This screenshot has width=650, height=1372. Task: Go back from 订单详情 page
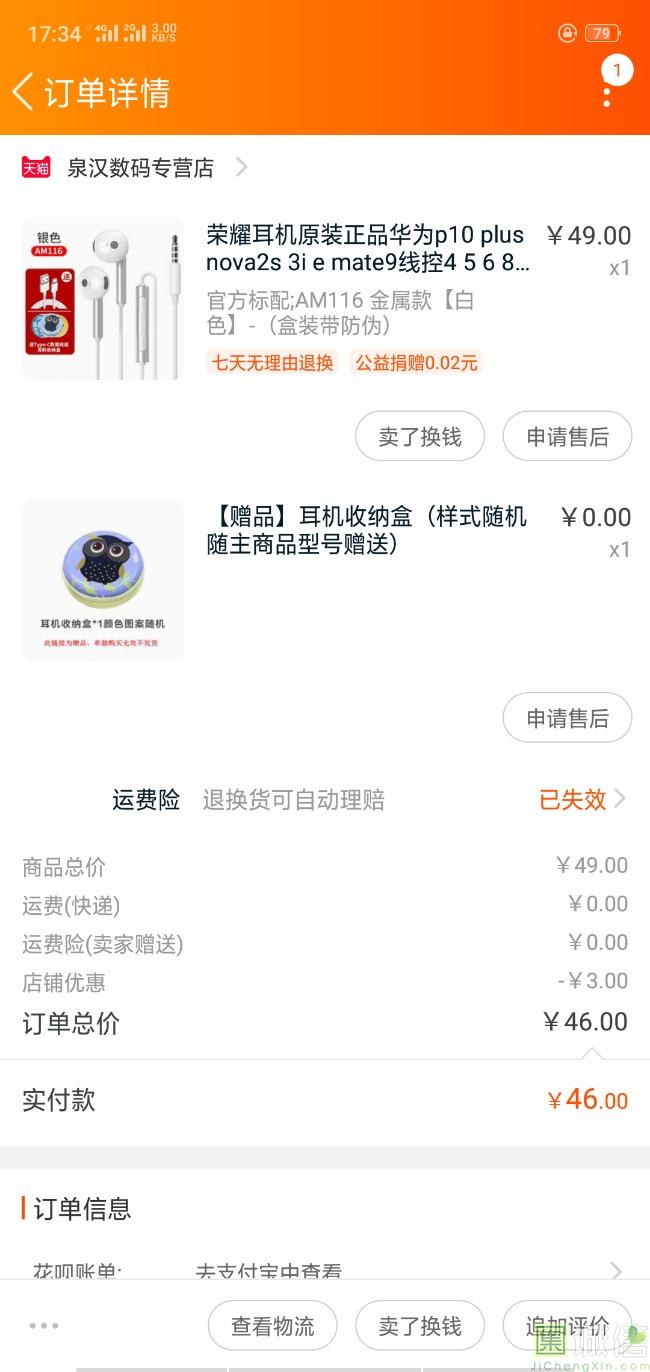[x=24, y=92]
